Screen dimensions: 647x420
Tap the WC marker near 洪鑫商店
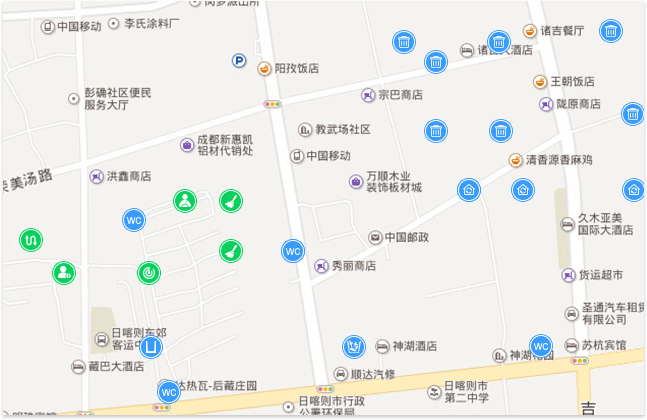pos(133,219)
